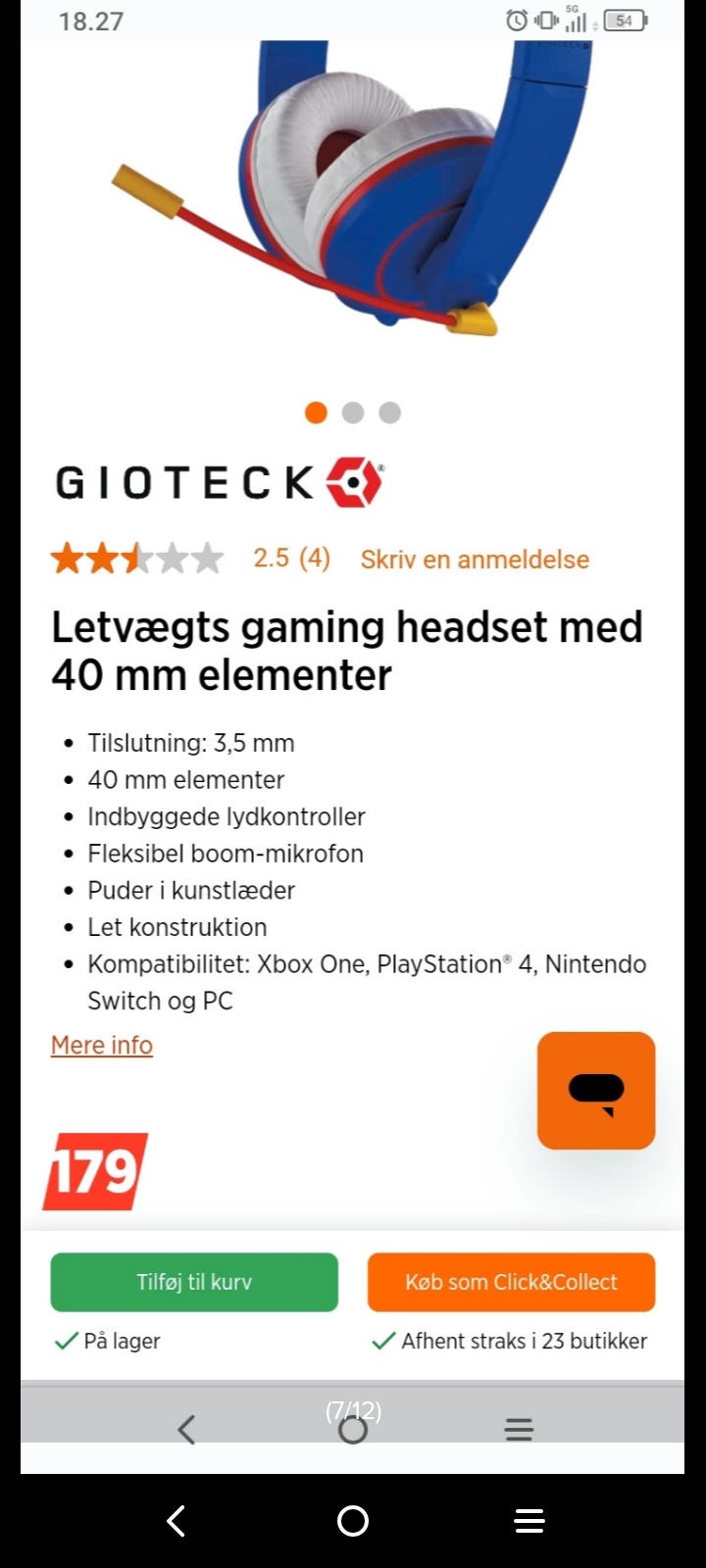706x1568 pixels.
Task: Go back using the black navigation bar
Action: (x=176, y=1521)
